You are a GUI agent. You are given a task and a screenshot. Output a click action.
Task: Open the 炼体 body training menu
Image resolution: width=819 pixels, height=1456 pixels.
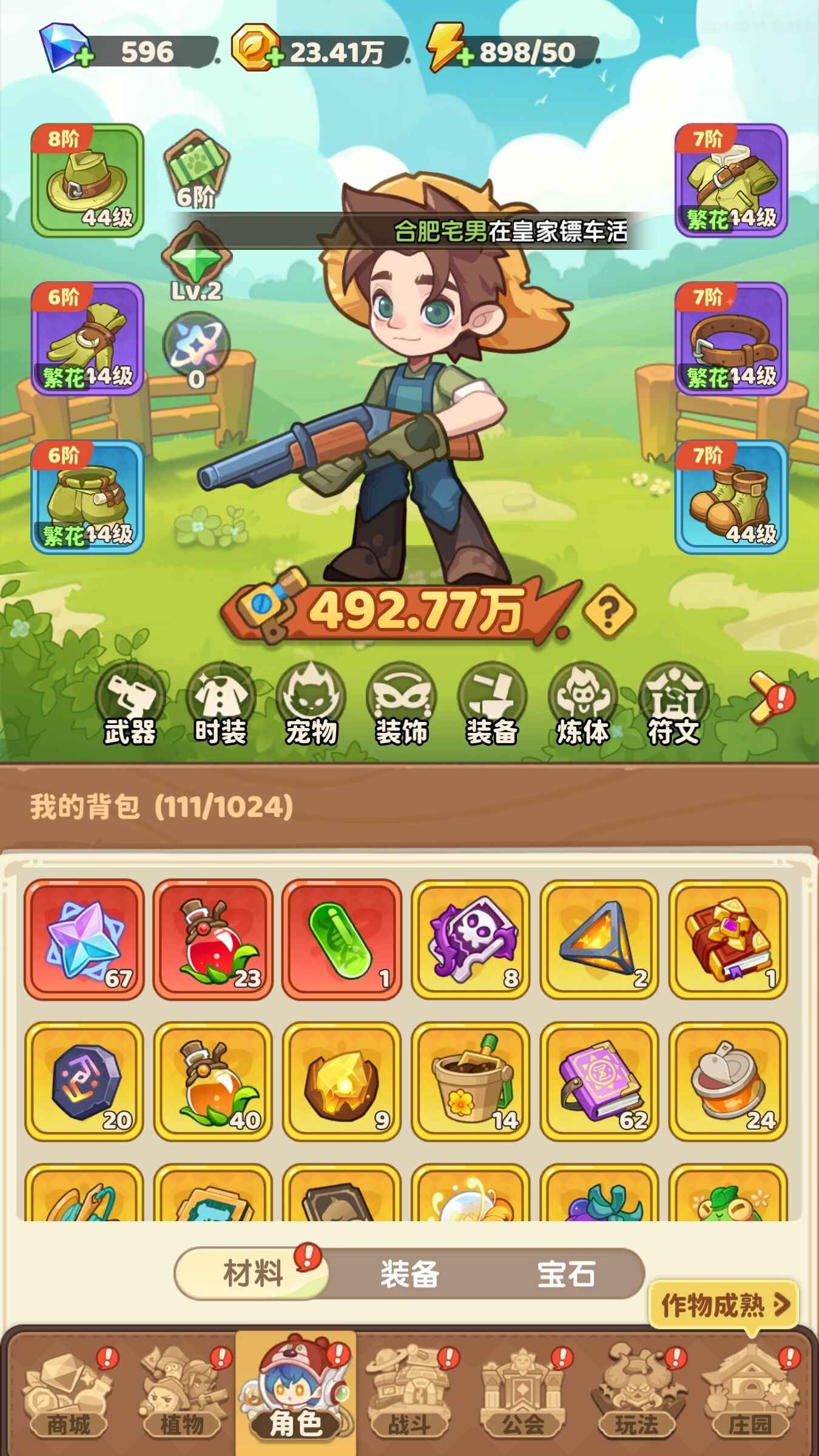click(582, 705)
